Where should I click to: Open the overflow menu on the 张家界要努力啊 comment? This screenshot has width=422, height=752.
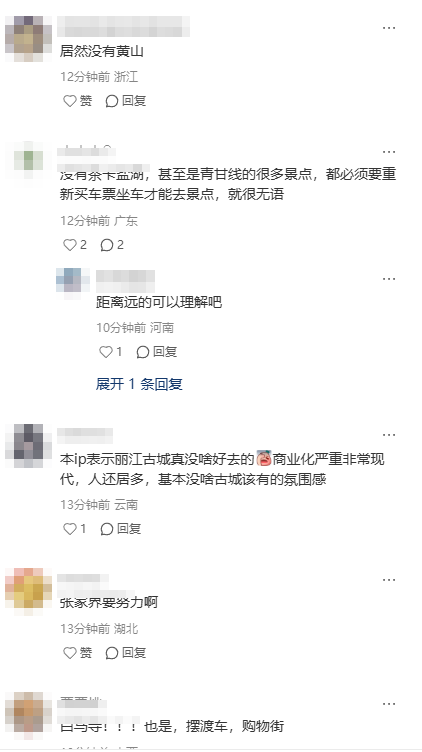(x=389, y=579)
